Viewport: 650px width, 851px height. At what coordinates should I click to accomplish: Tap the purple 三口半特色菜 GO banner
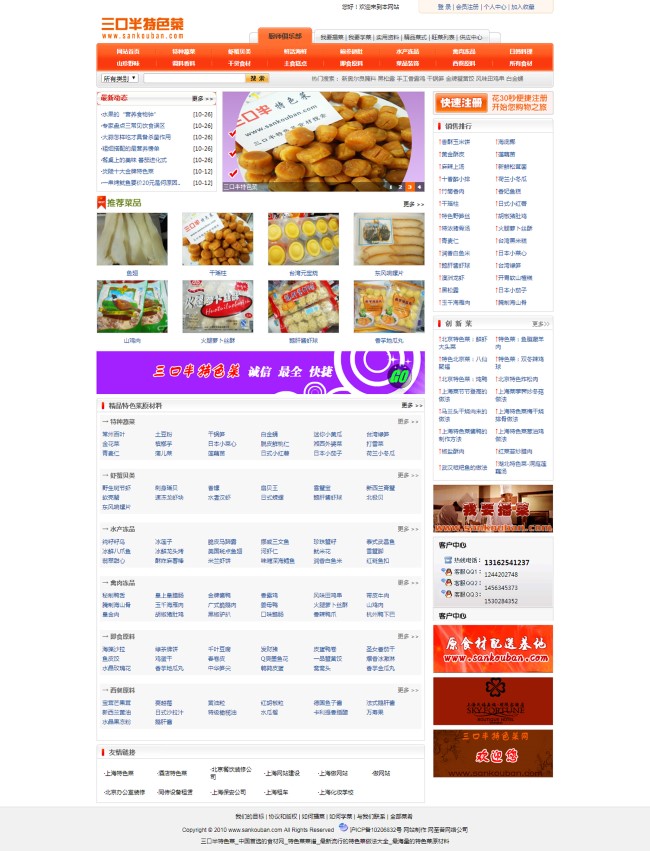coord(260,372)
